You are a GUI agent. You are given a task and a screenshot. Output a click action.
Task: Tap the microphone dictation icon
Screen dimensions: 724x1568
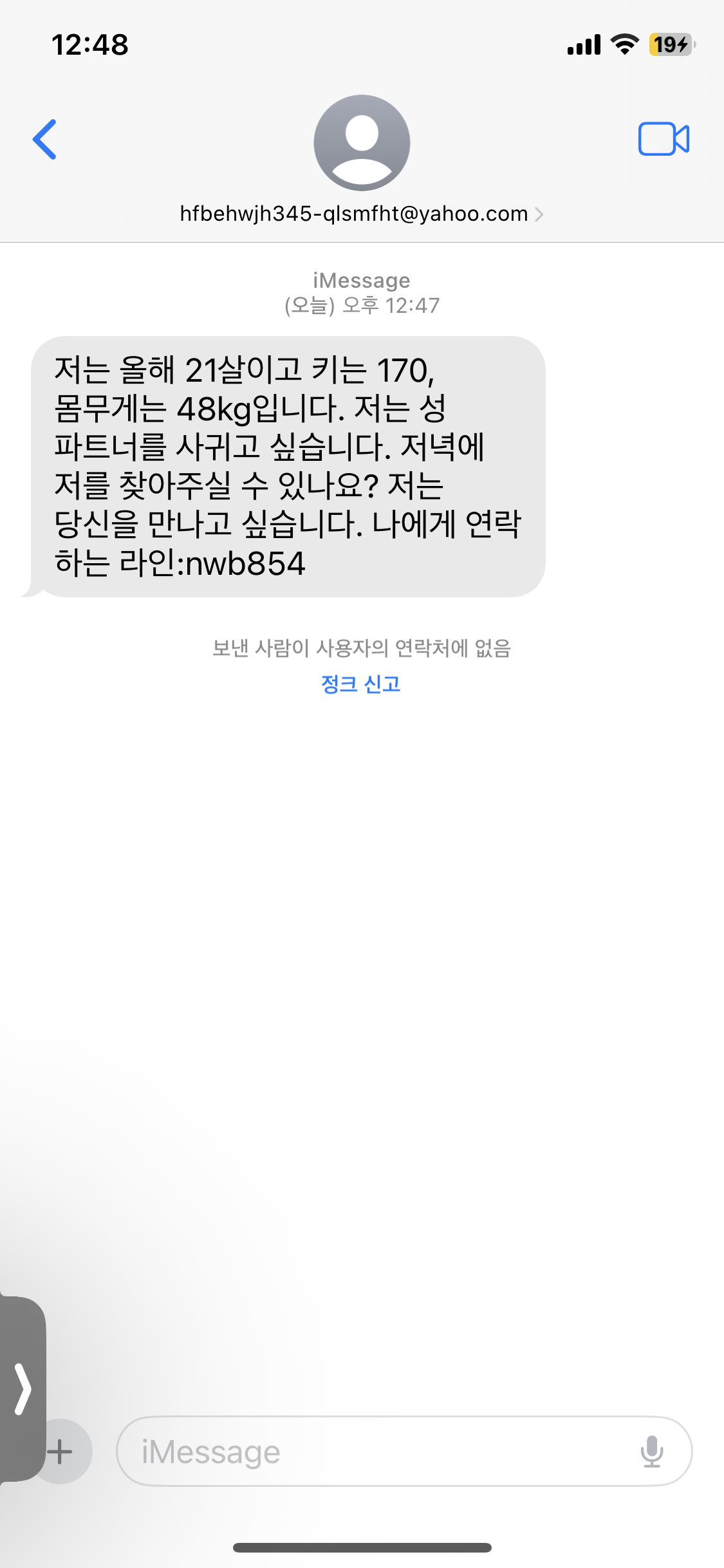click(x=652, y=1451)
